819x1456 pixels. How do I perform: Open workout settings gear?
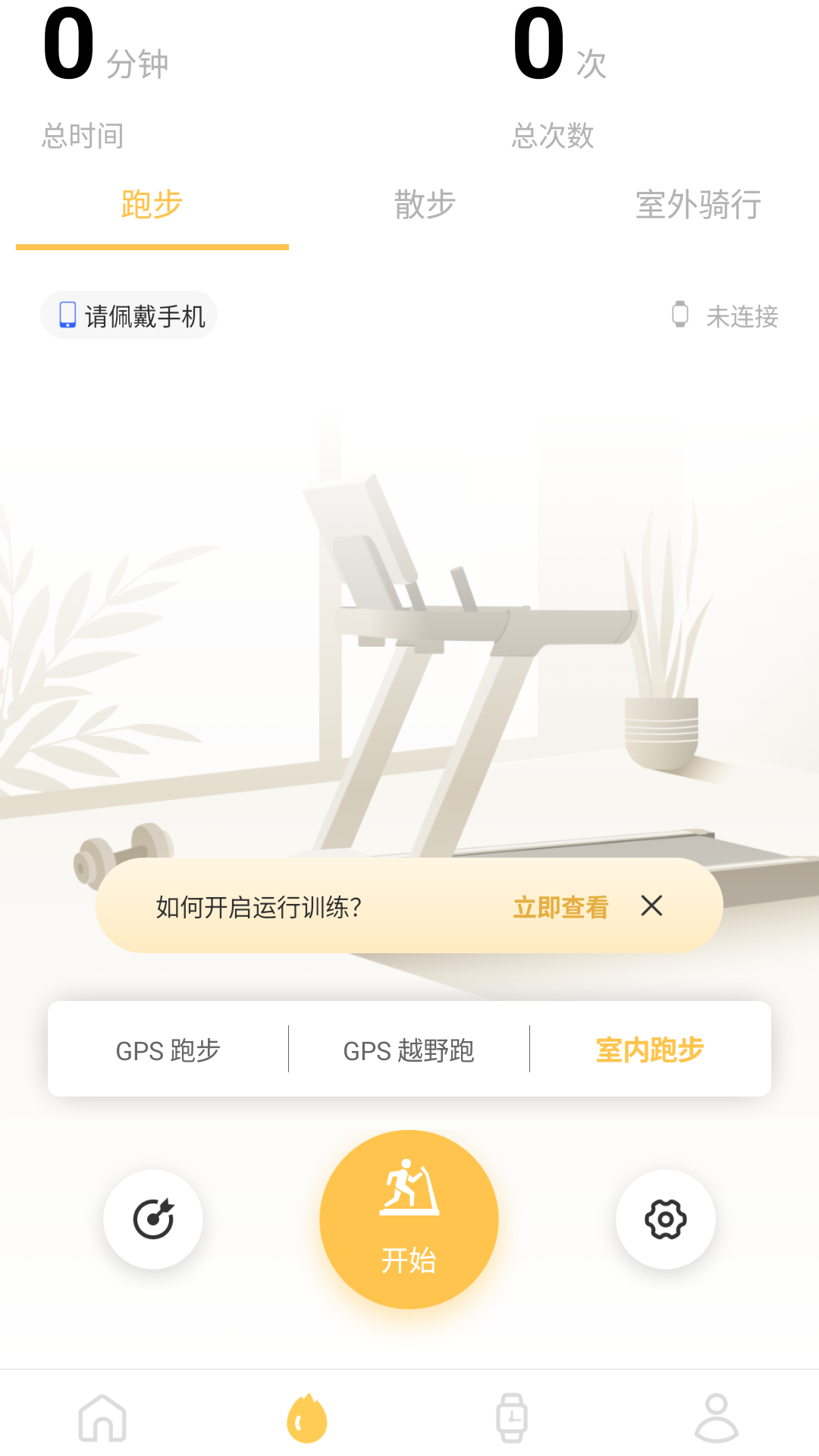[665, 1219]
